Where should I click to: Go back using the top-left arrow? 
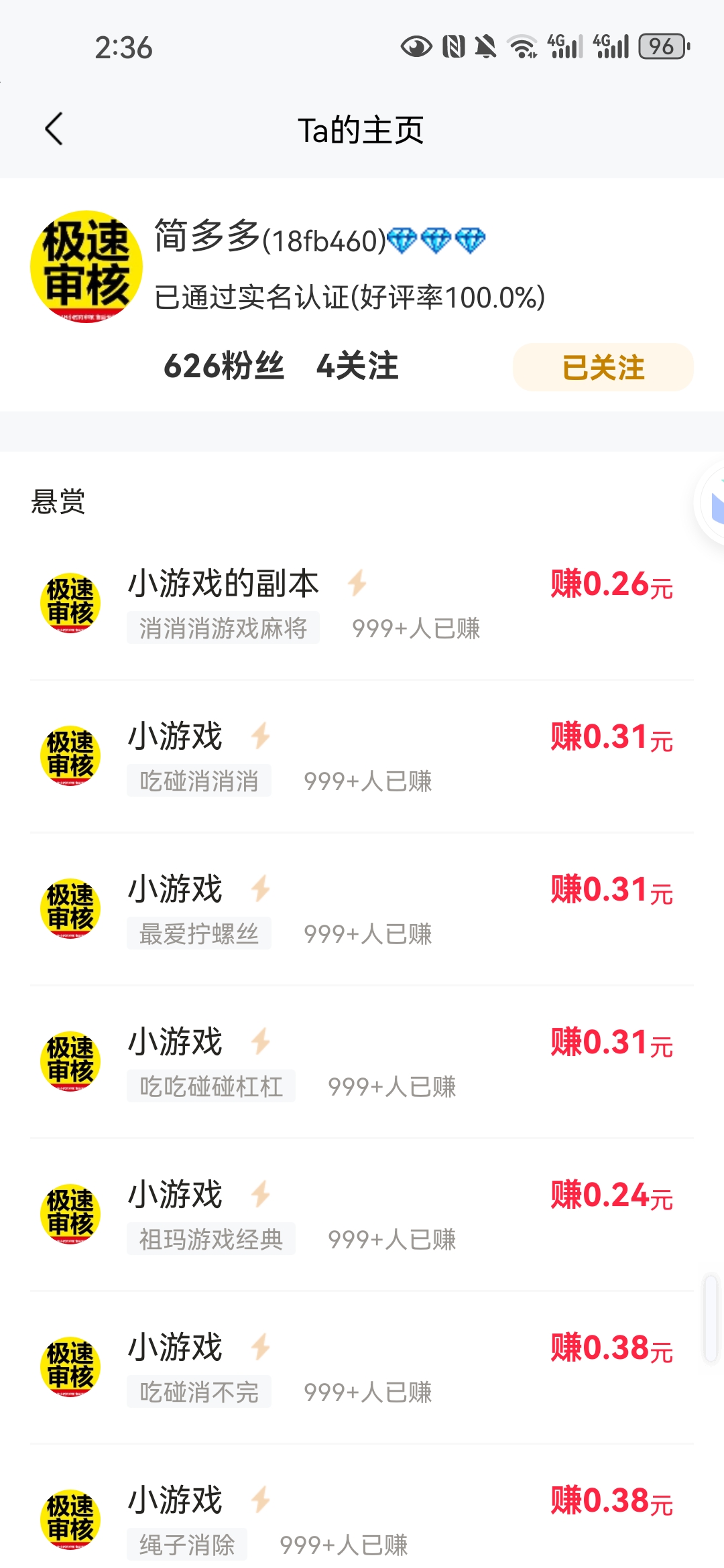pyautogui.click(x=54, y=129)
